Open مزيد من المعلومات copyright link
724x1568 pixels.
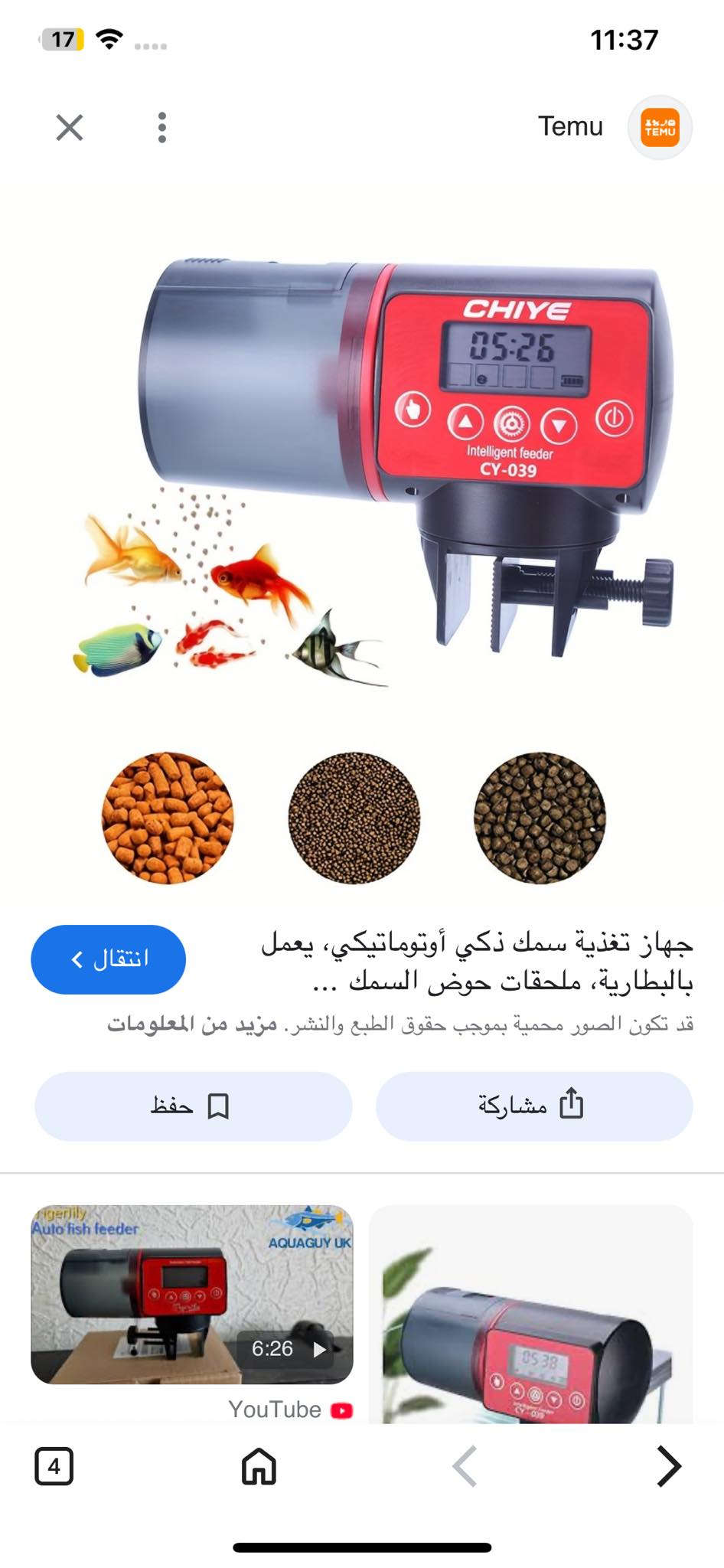(191, 1024)
